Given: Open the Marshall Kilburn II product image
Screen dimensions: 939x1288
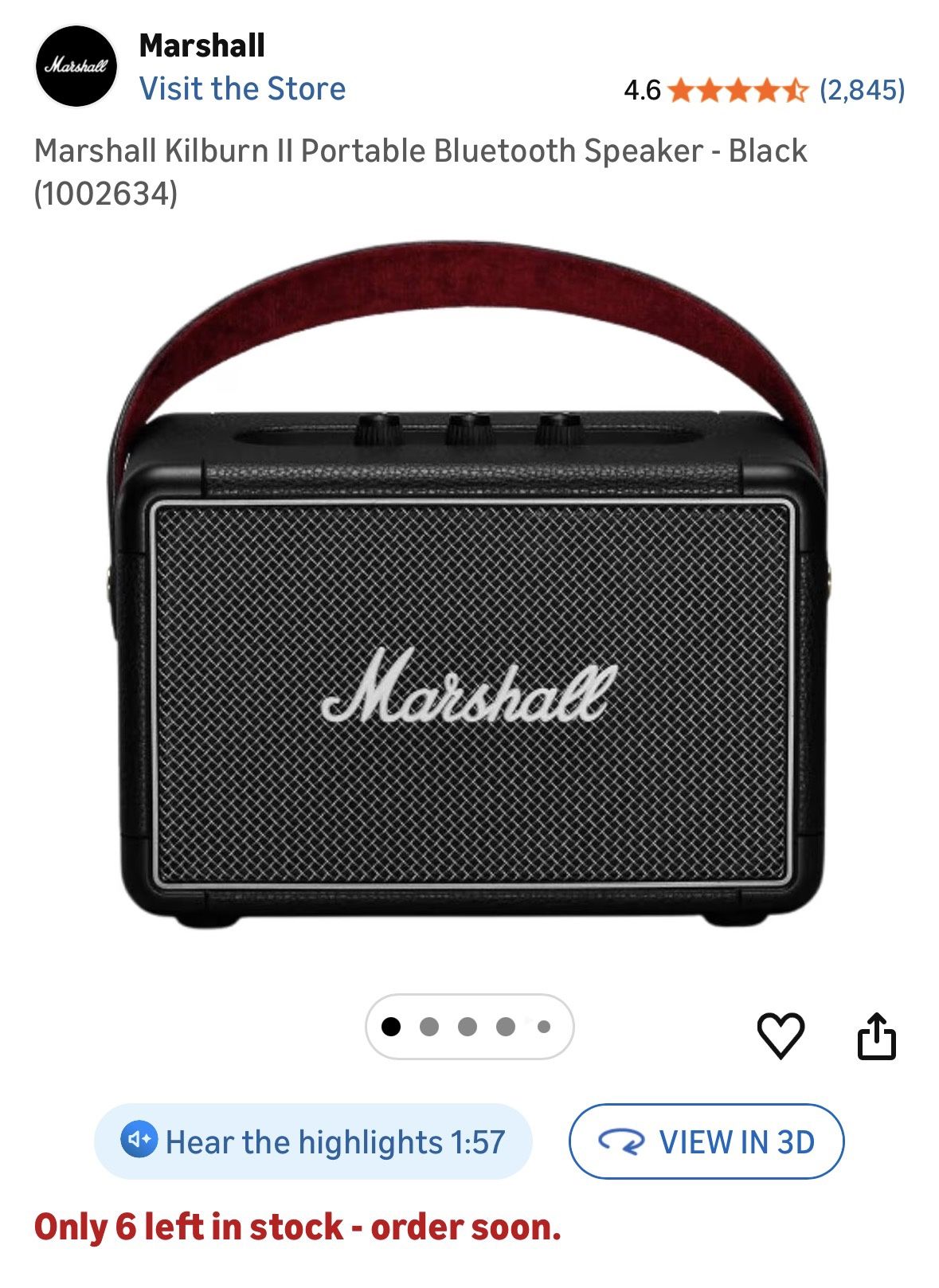Looking at the screenshot, I should (469, 589).
